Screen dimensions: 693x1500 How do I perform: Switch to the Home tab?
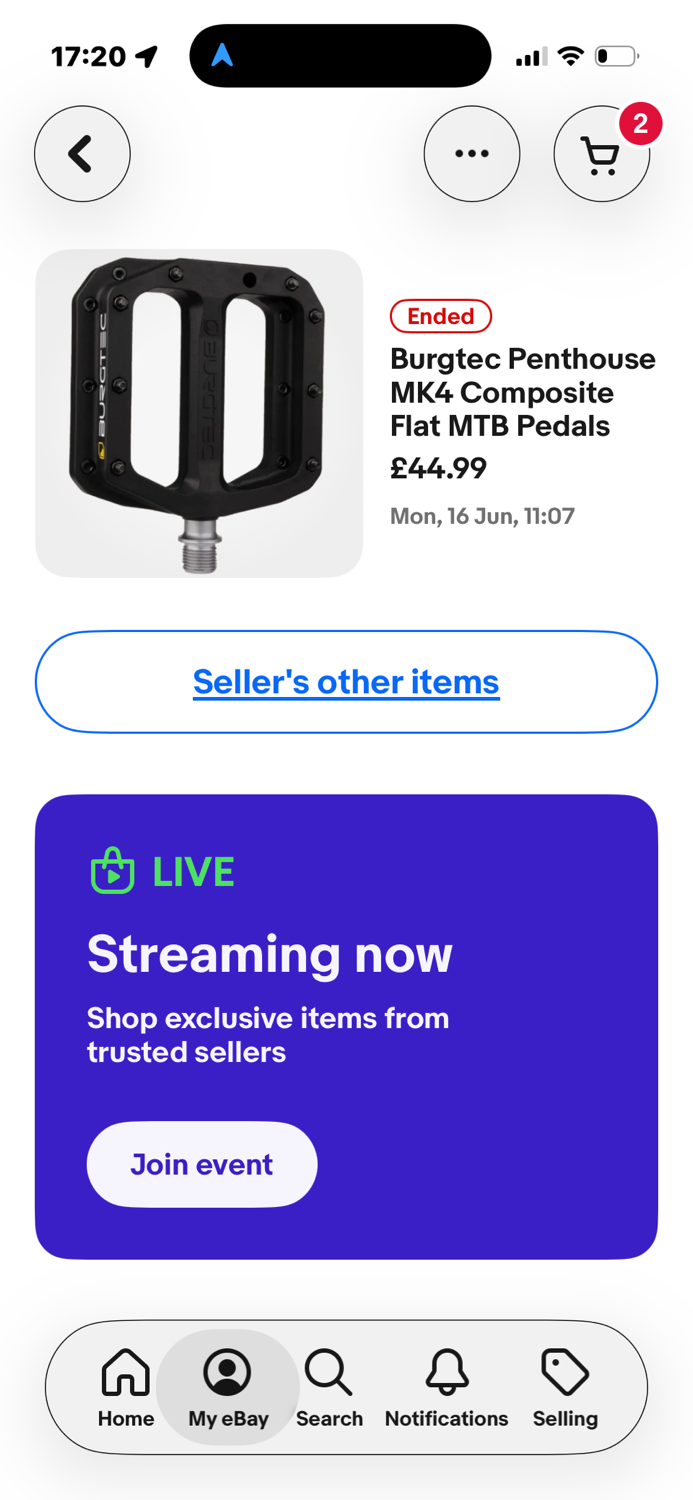126,1387
